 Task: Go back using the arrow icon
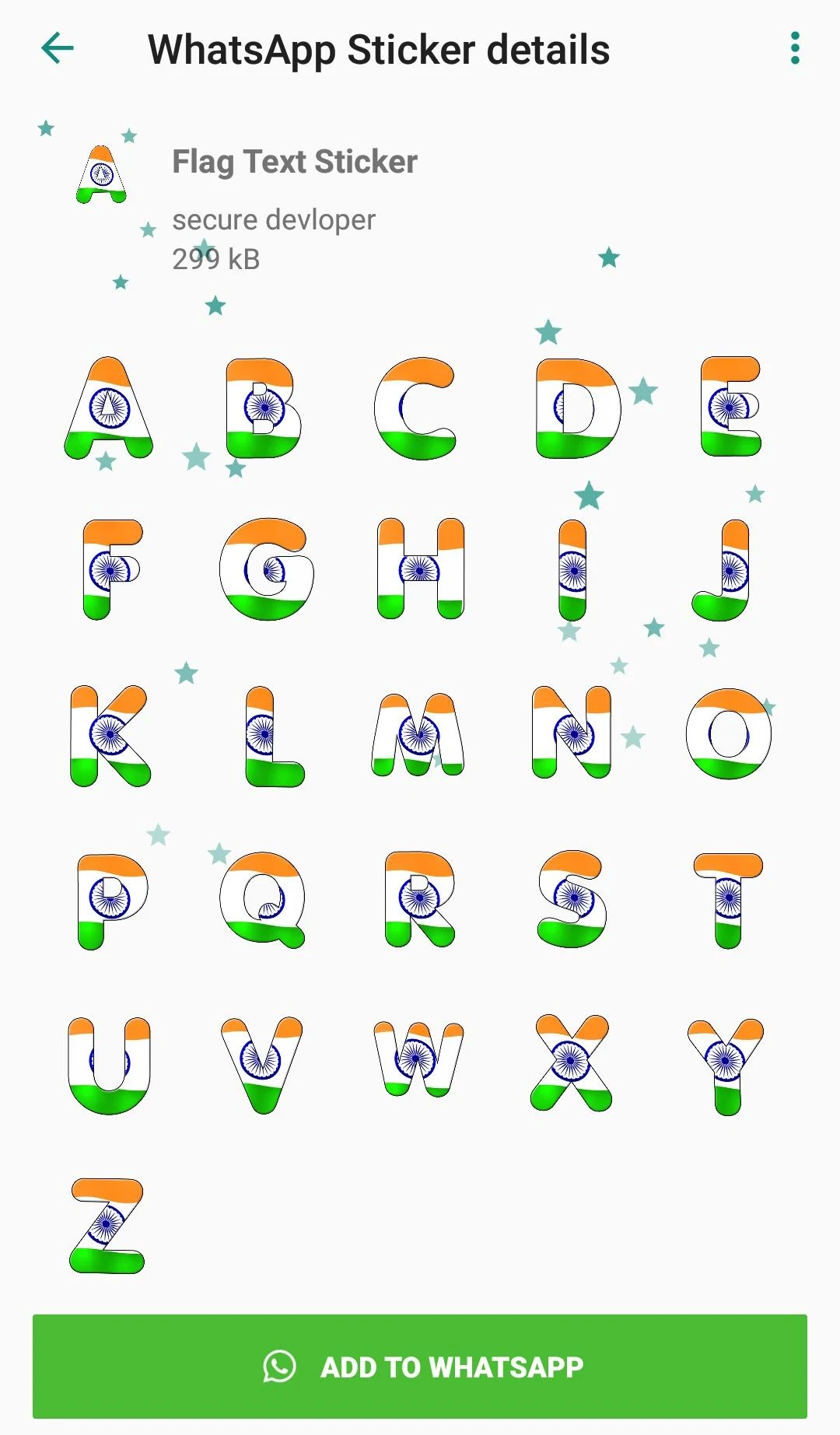click(57, 48)
